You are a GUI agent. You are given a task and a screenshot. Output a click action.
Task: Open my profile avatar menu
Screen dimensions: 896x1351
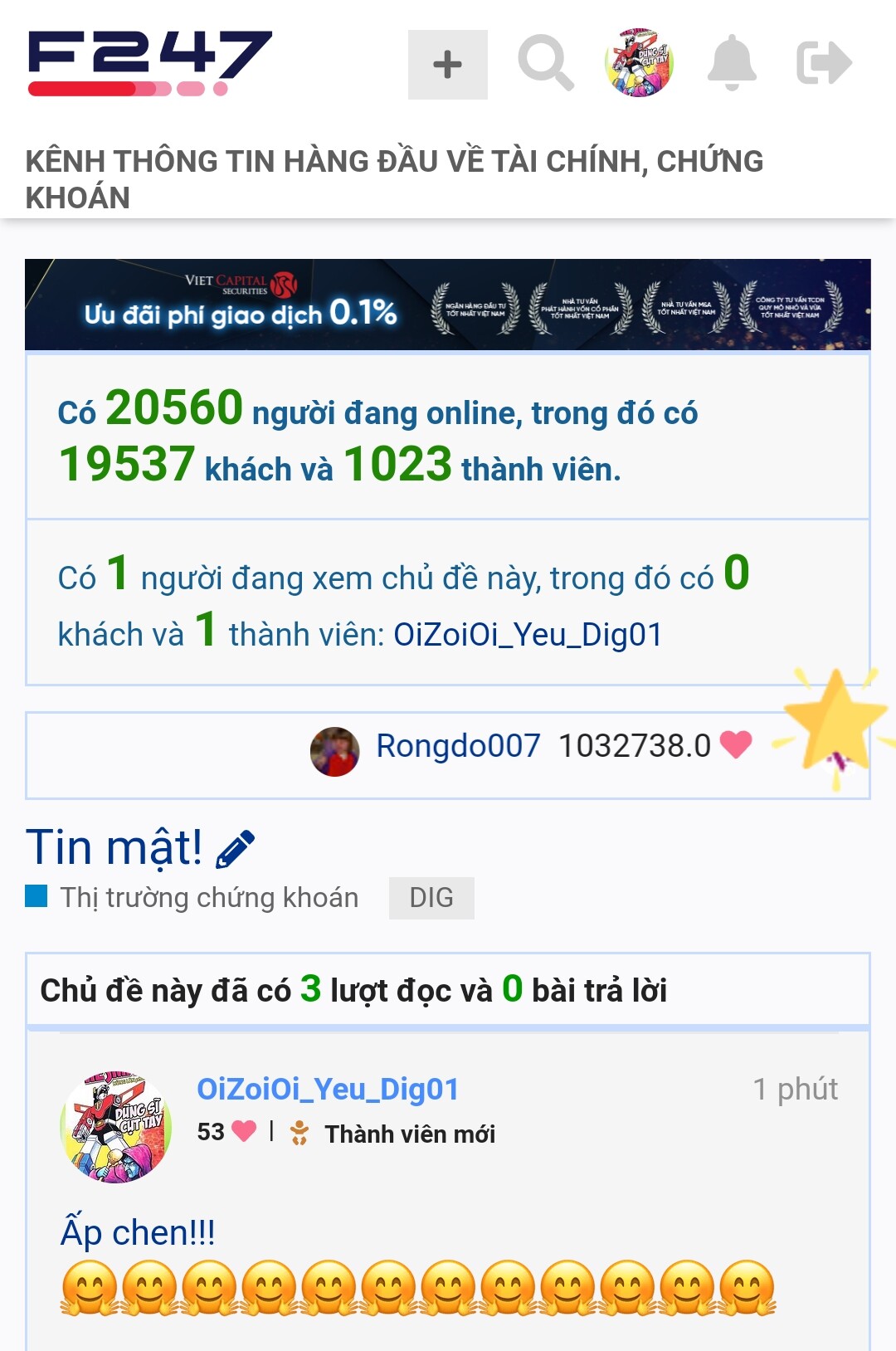pyautogui.click(x=639, y=63)
